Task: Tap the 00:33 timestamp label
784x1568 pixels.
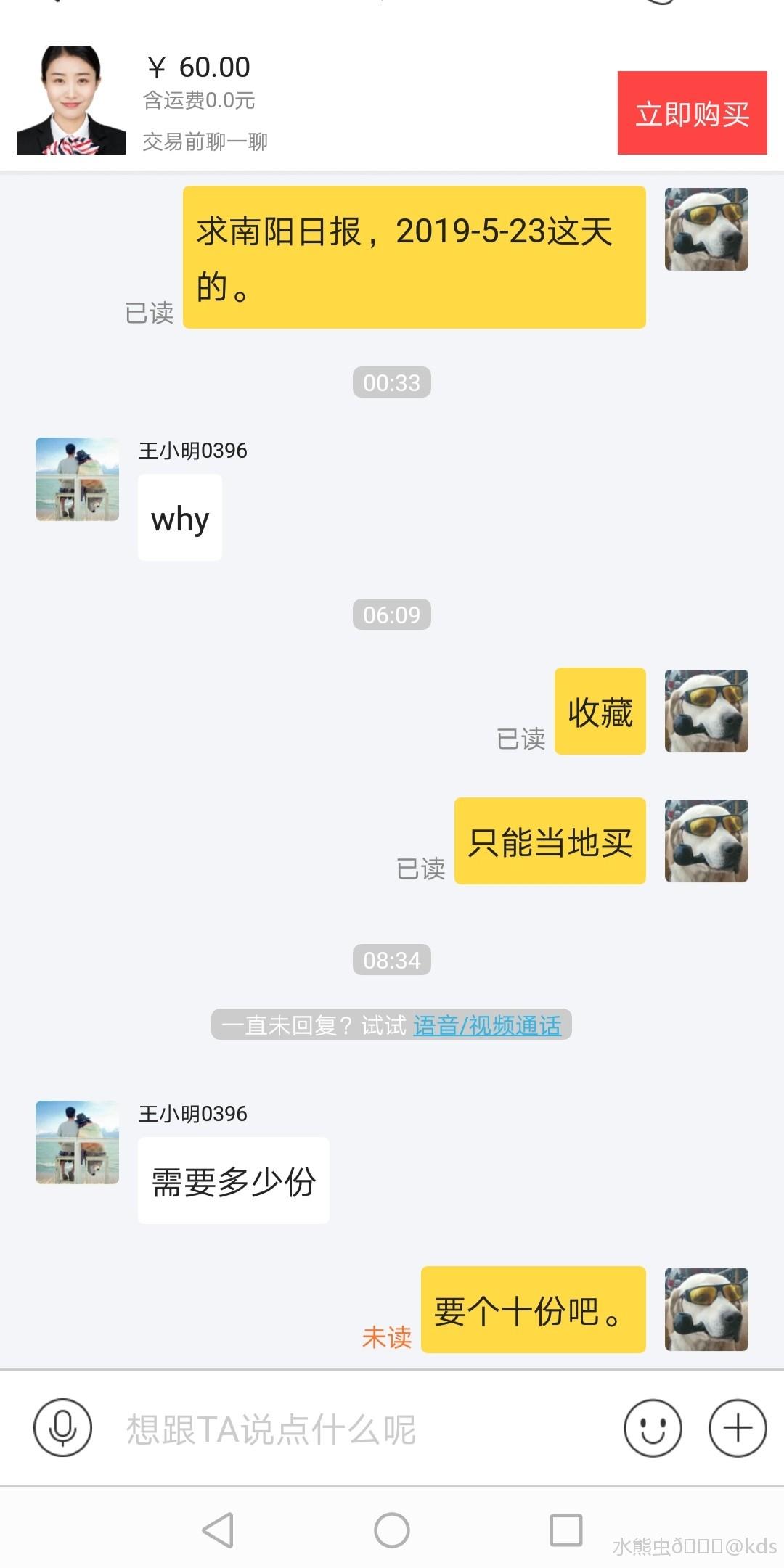Action: click(391, 382)
